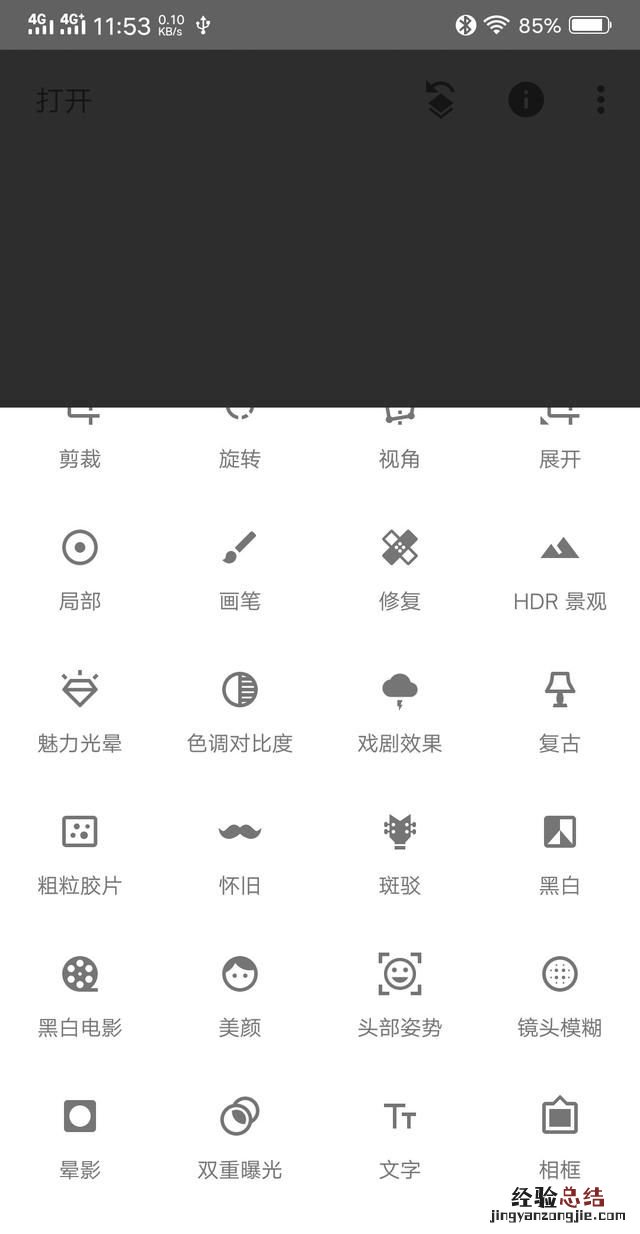This screenshot has height=1234, width=640.
Task: Select the 魅力光晕 (Glamour Glow) filter
Action: click(80, 712)
